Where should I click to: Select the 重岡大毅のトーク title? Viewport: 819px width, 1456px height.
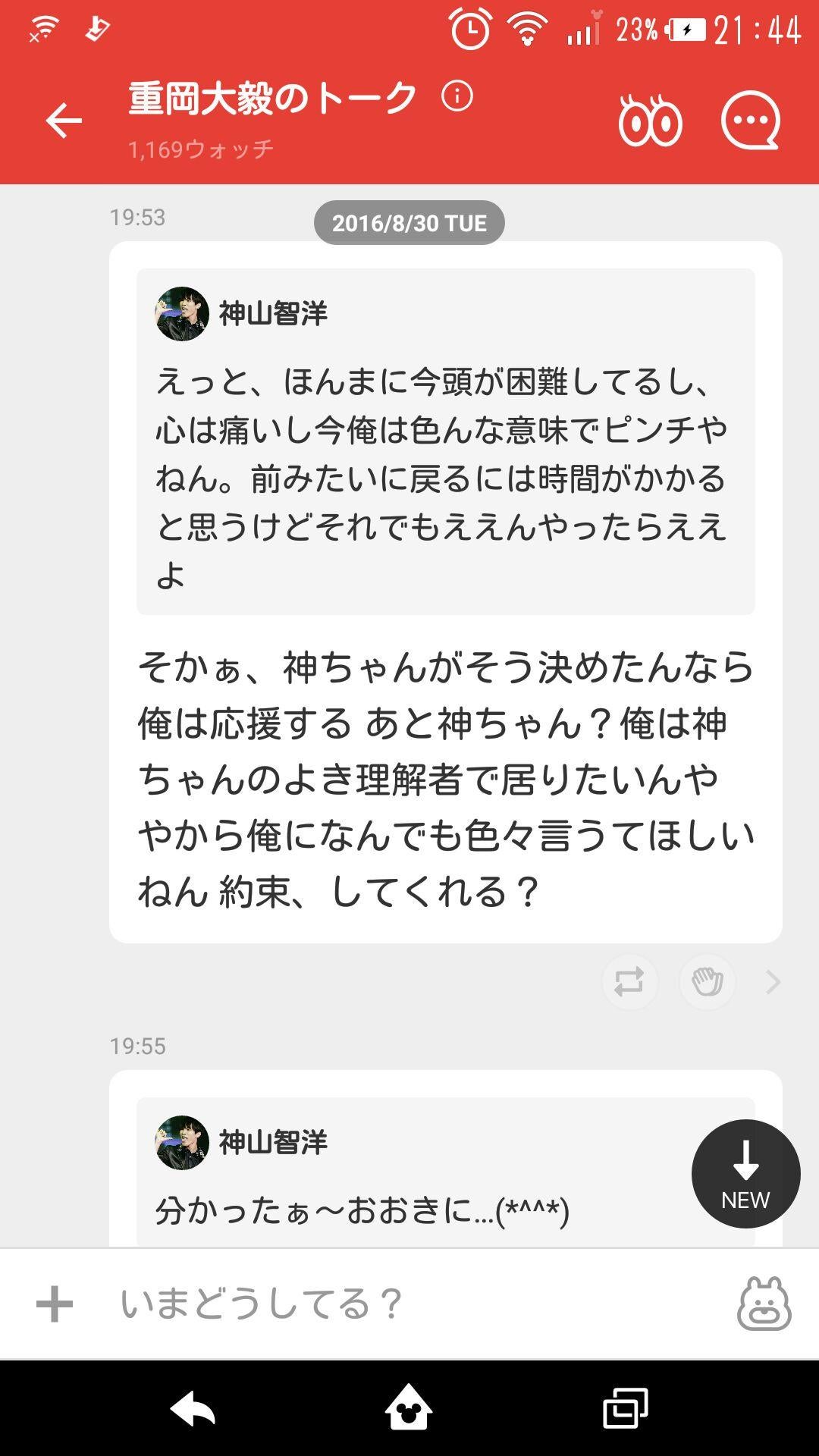267,96
